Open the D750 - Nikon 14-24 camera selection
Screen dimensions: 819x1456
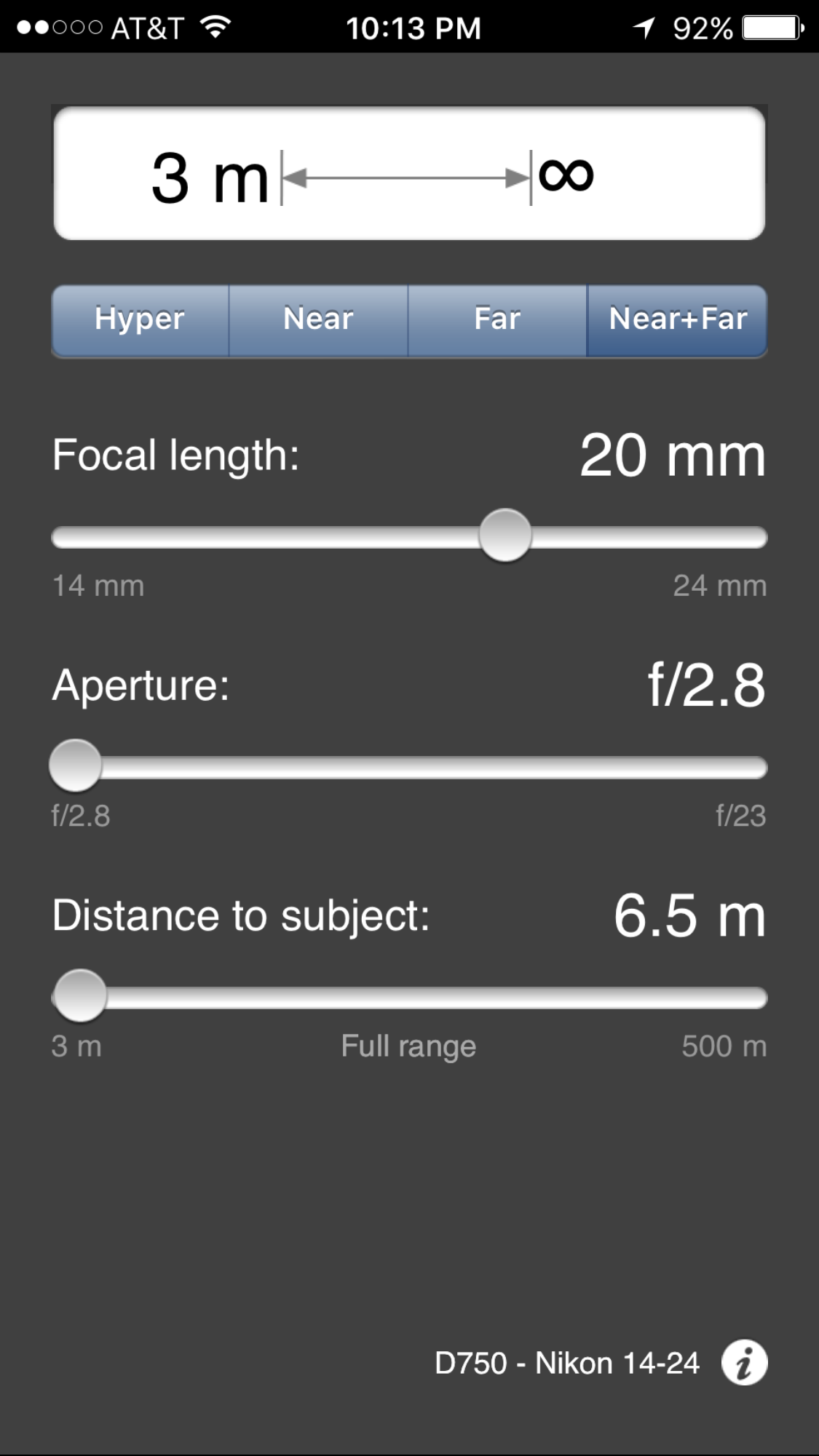[567, 1364]
